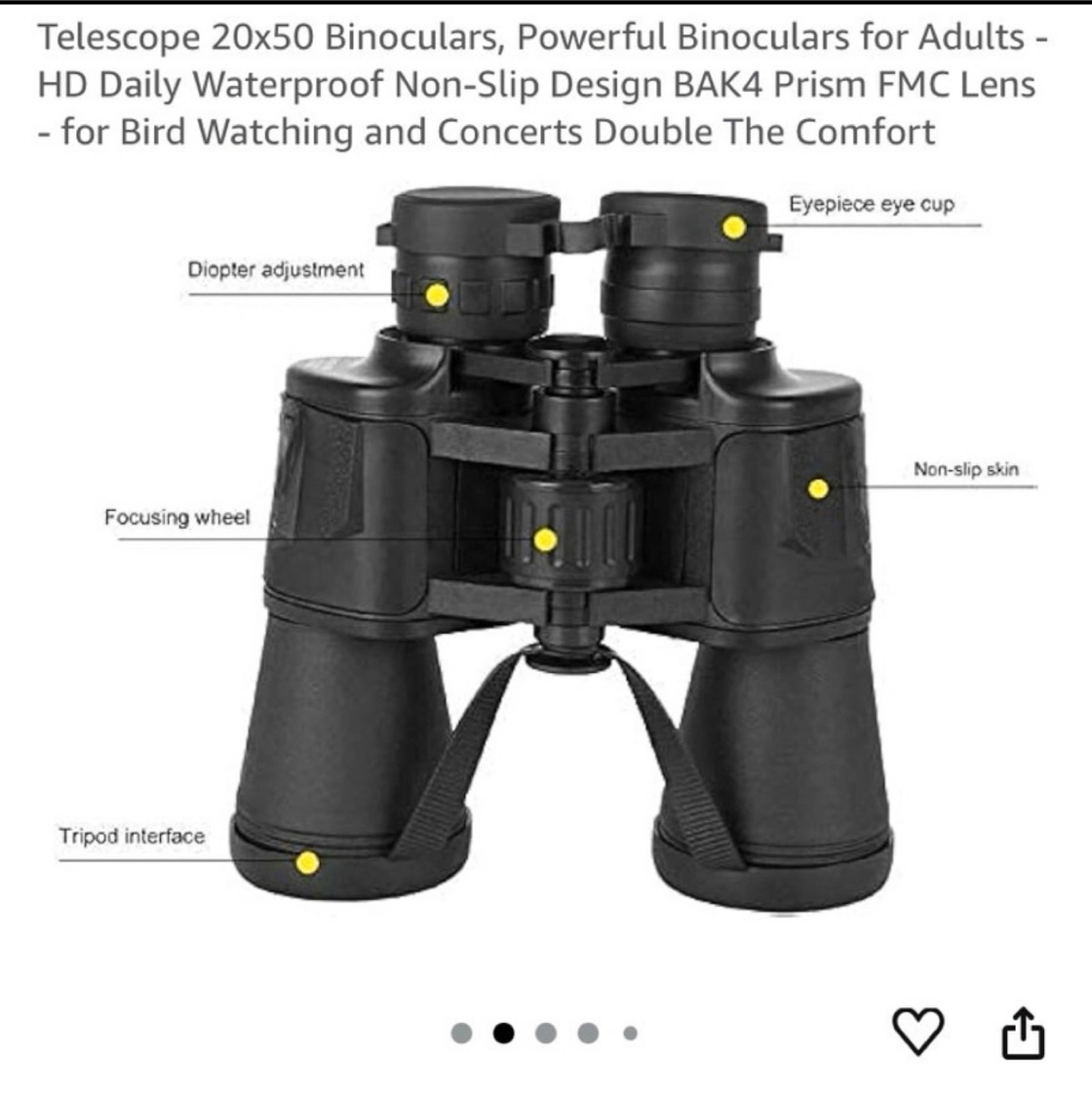Jump to the first image dot
Viewport: 1092px width, 1096px height.
pos(461,1033)
